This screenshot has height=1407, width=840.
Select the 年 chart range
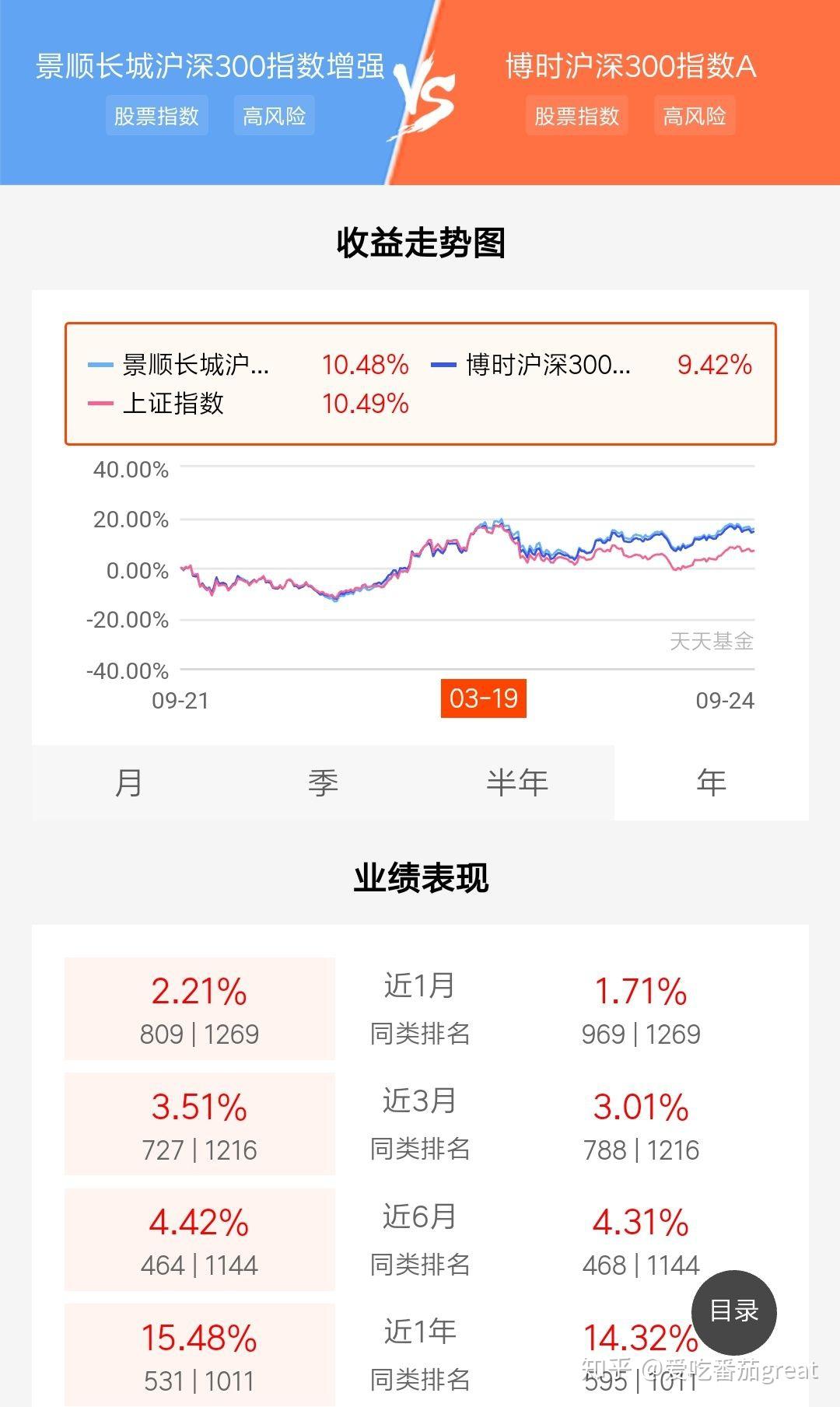click(x=712, y=782)
